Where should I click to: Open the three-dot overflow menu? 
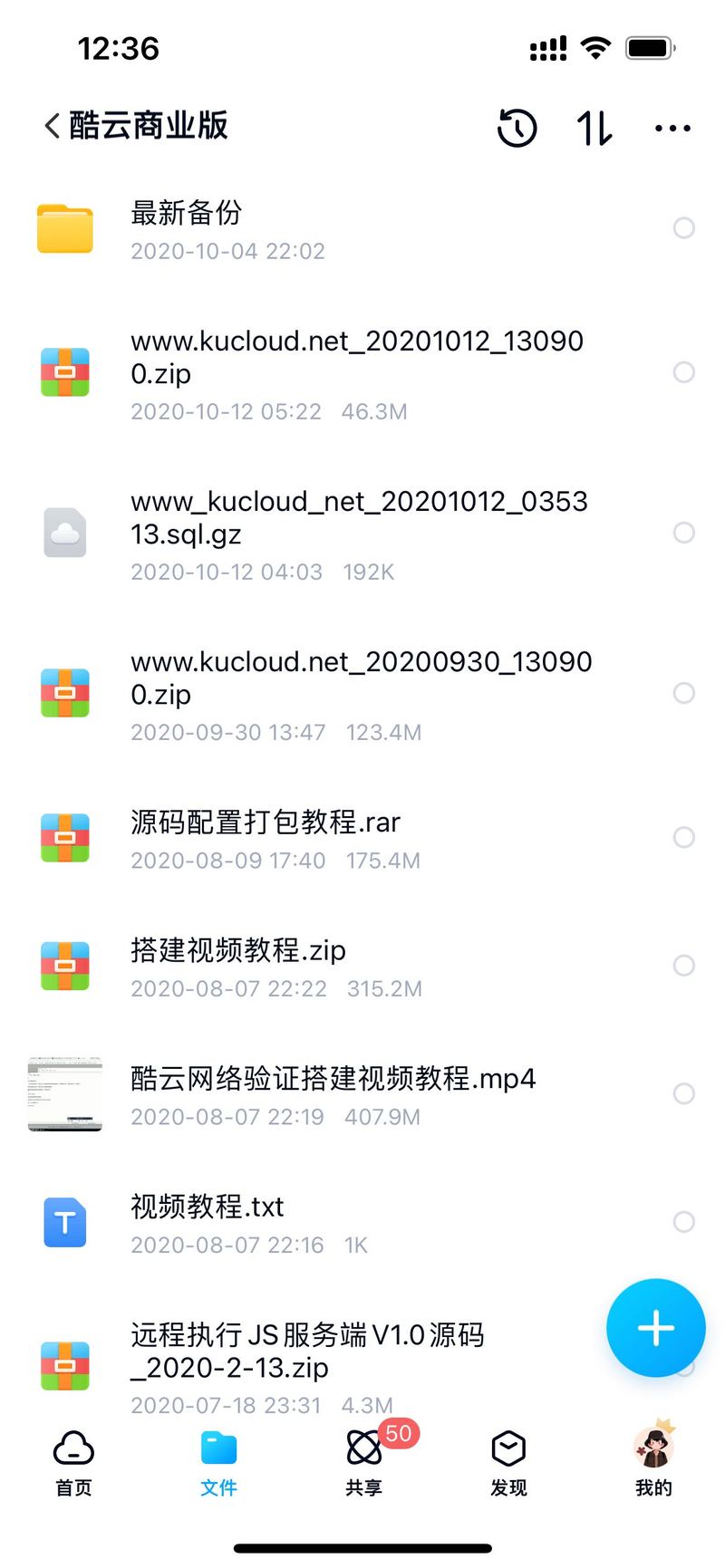point(672,129)
